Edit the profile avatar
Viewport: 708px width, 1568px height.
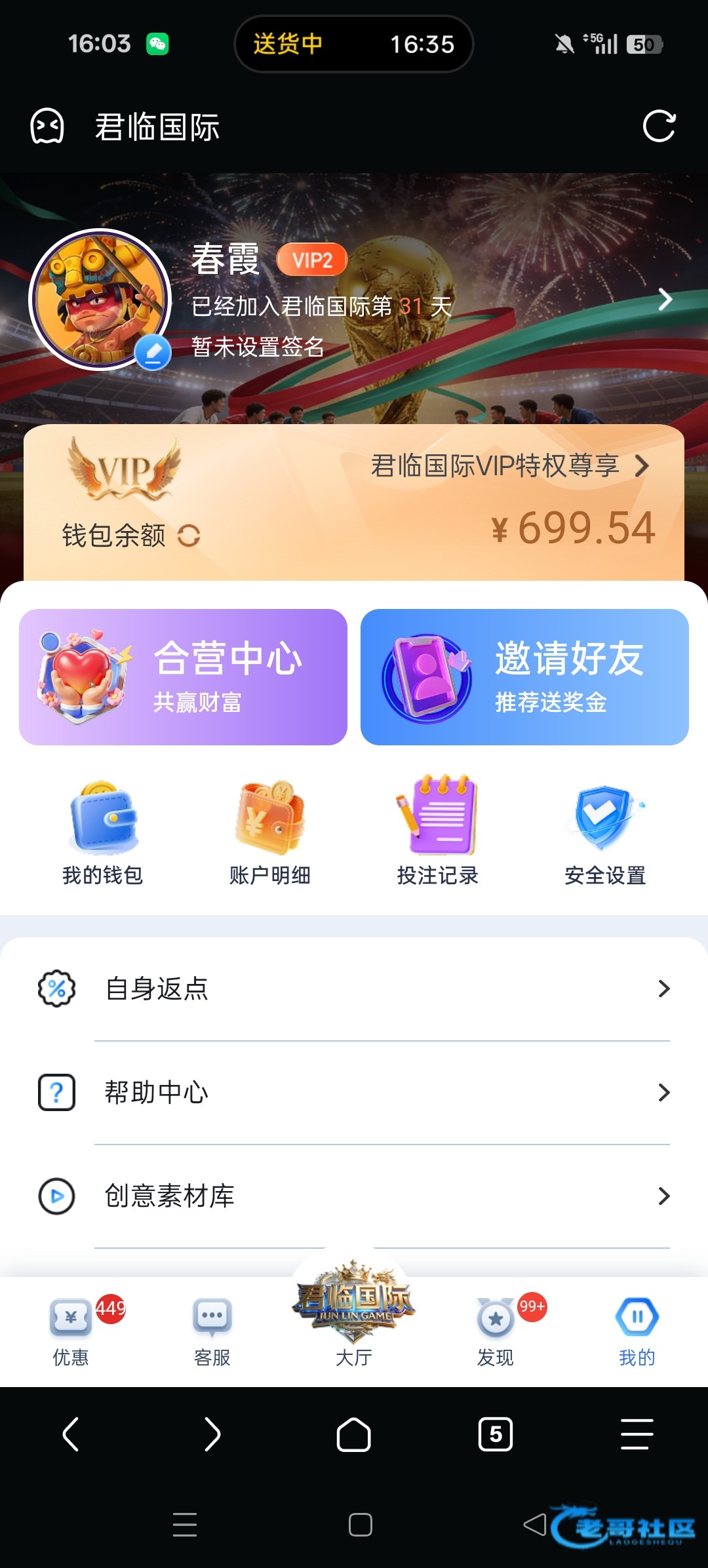tap(153, 353)
